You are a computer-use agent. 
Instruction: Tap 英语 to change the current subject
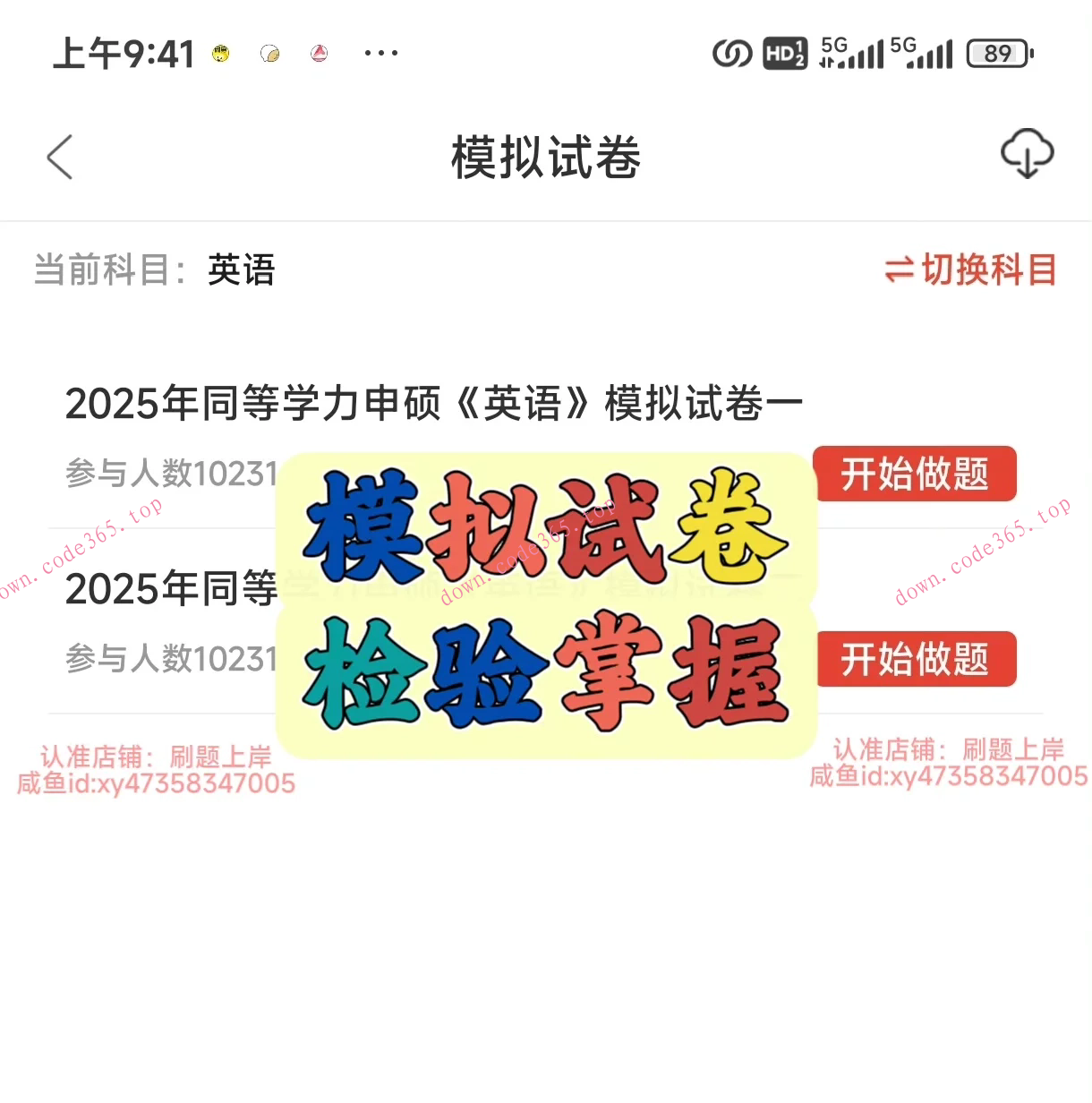[x=240, y=269]
